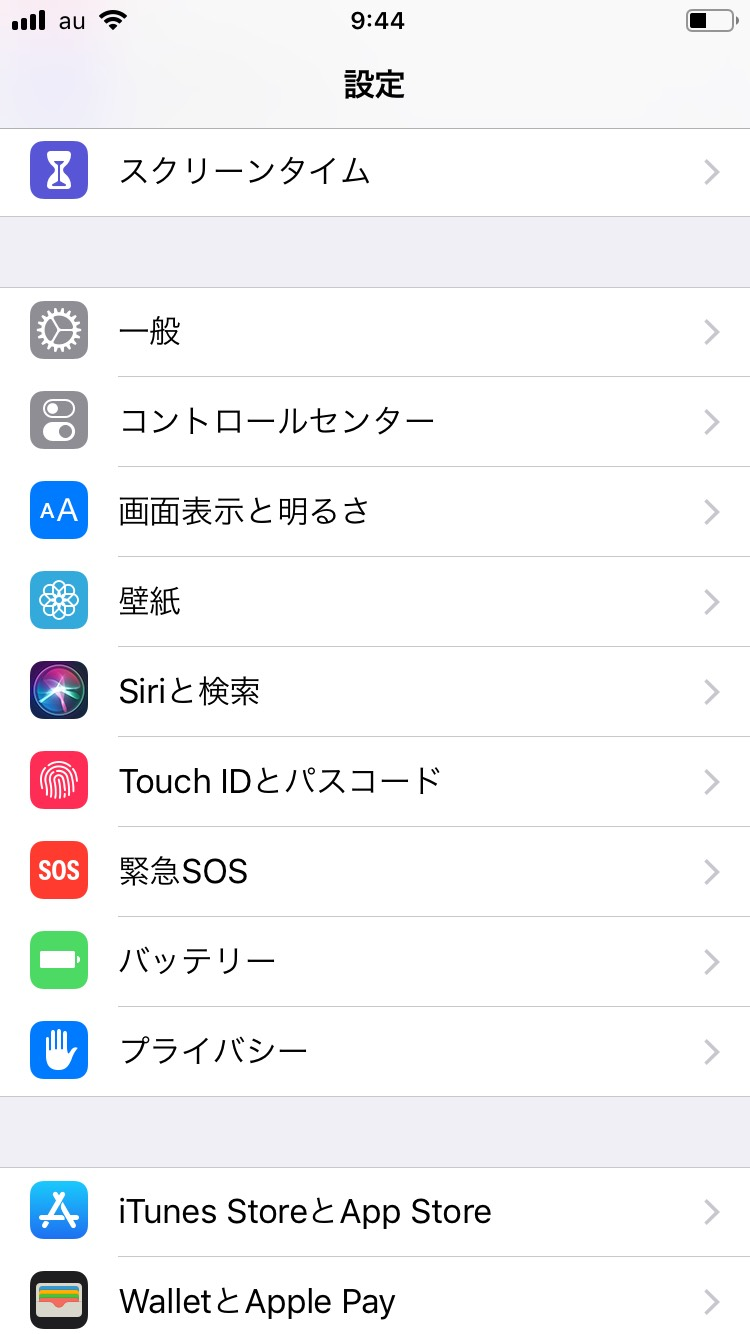Screen dimensions: 750x1334
Task: Open プライバシー settings
Action: click(x=375, y=1052)
